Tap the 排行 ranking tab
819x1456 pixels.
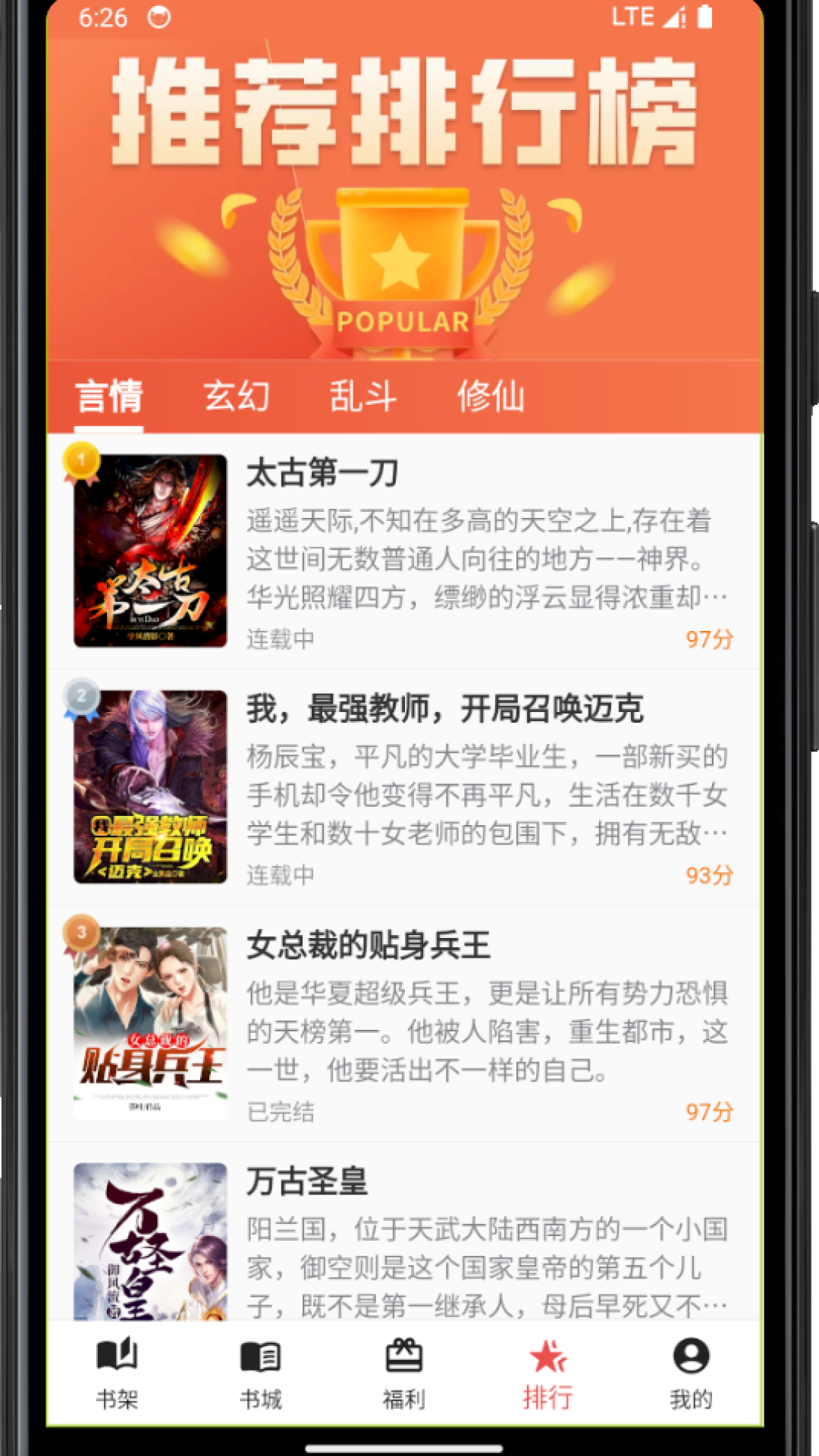[x=548, y=1373]
